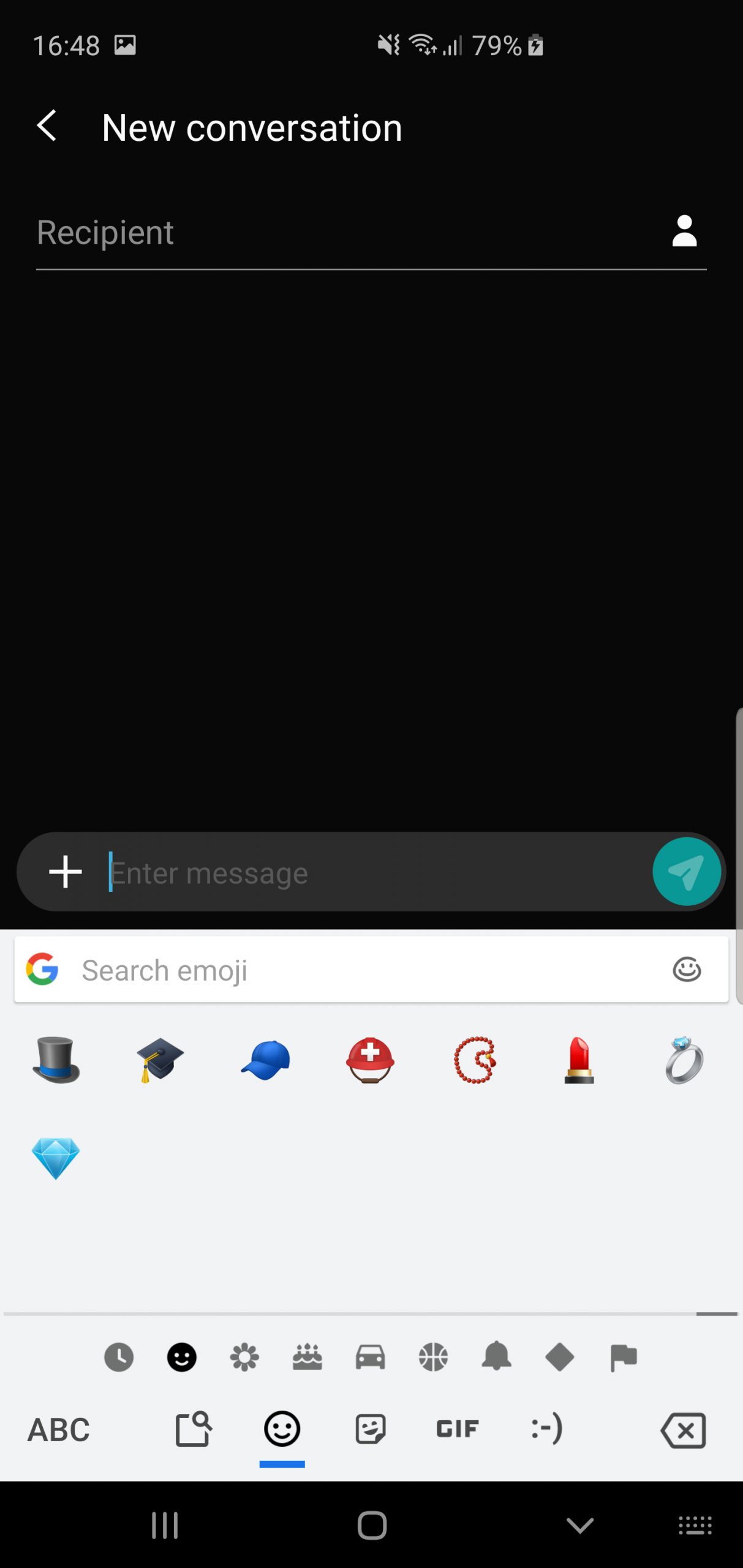Open the flags emoji category

coord(623,1357)
